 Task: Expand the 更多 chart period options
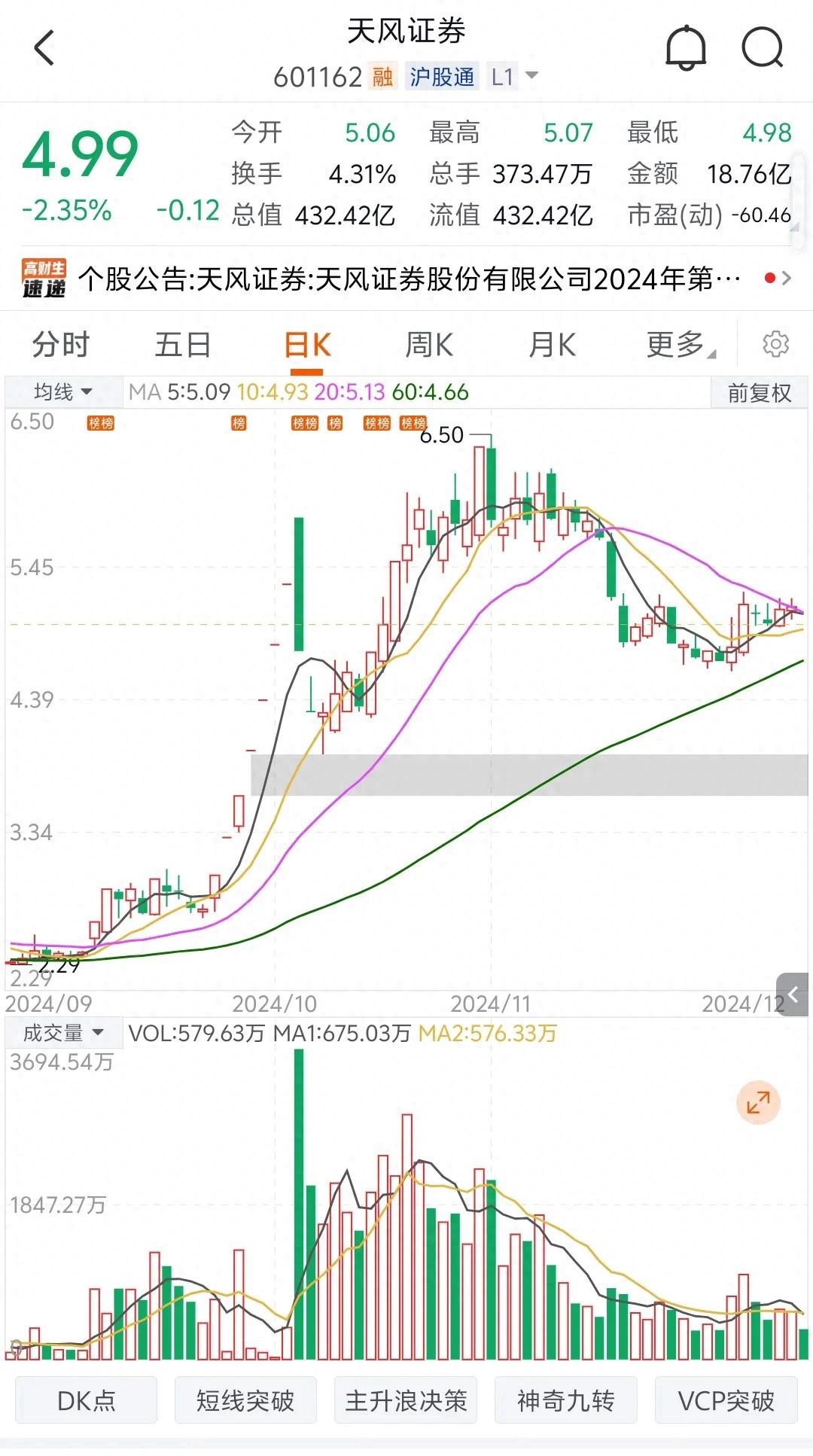[680, 346]
